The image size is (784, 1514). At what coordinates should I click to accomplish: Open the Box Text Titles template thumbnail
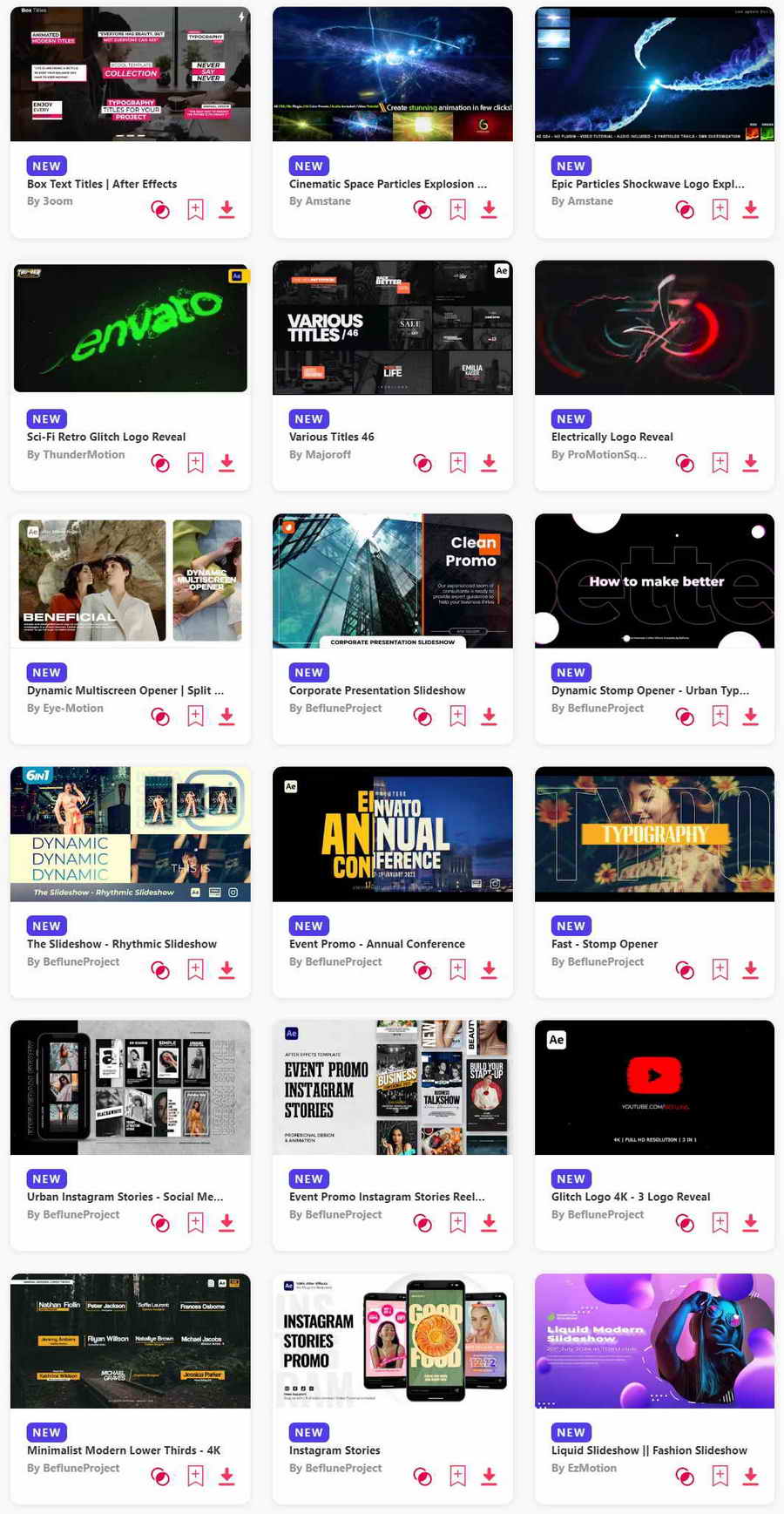(x=130, y=74)
